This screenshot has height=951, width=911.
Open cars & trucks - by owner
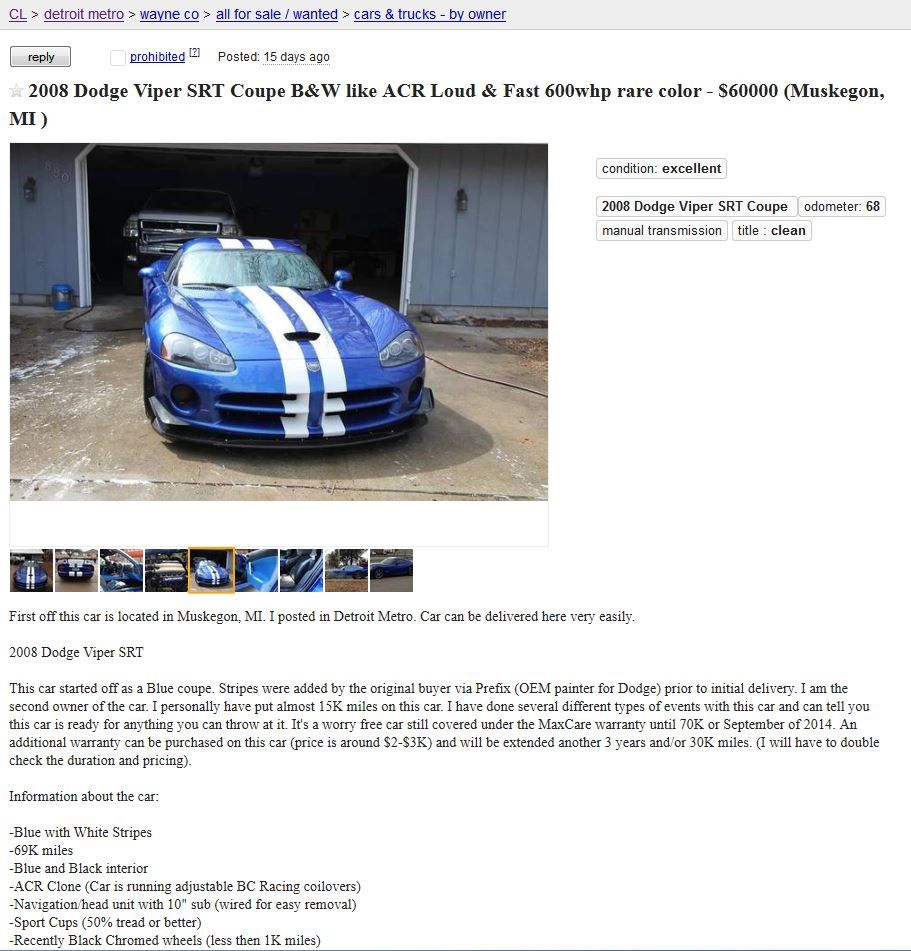tap(429, 14)
